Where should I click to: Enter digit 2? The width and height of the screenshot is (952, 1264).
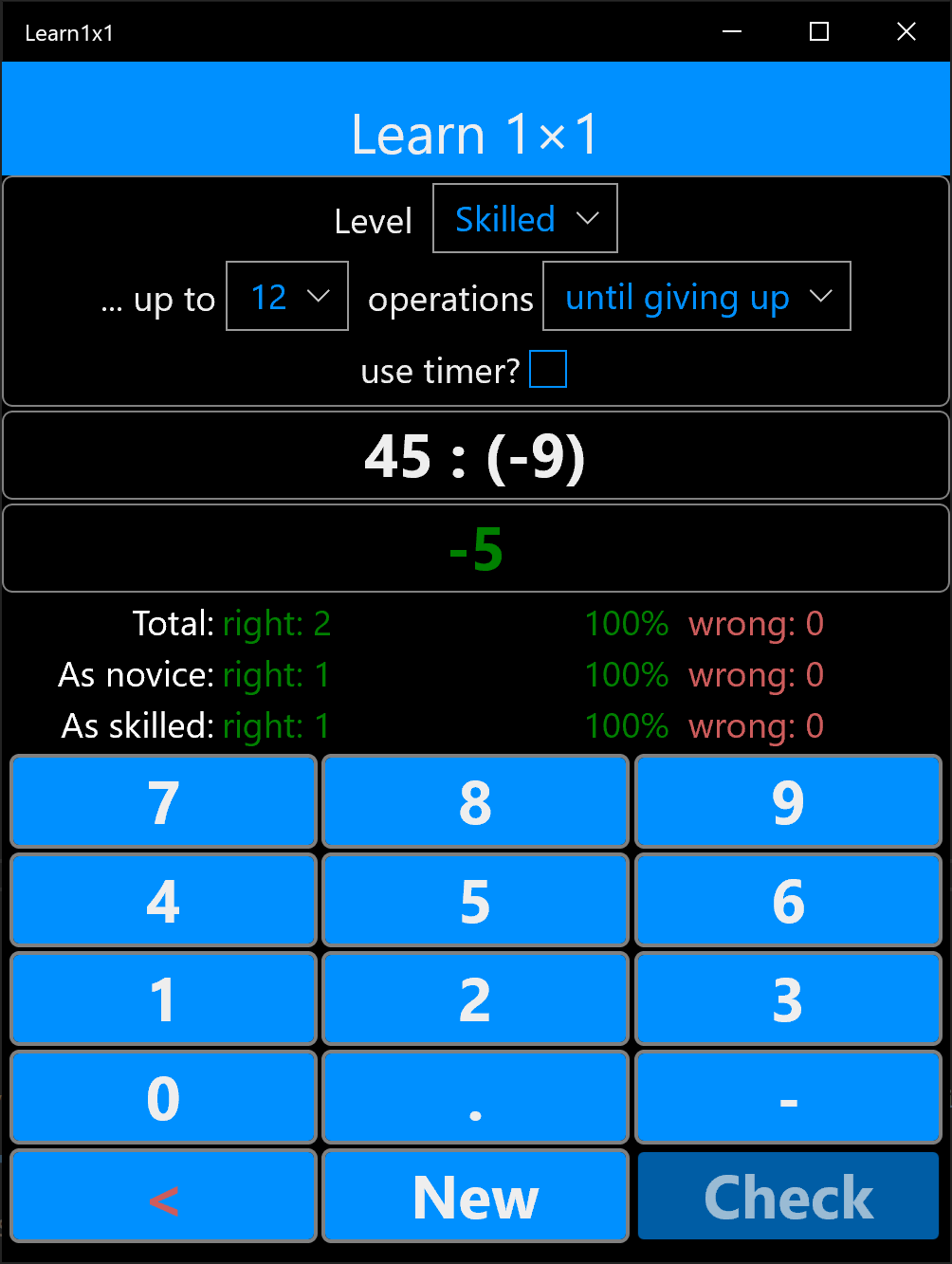pos(475,999)
